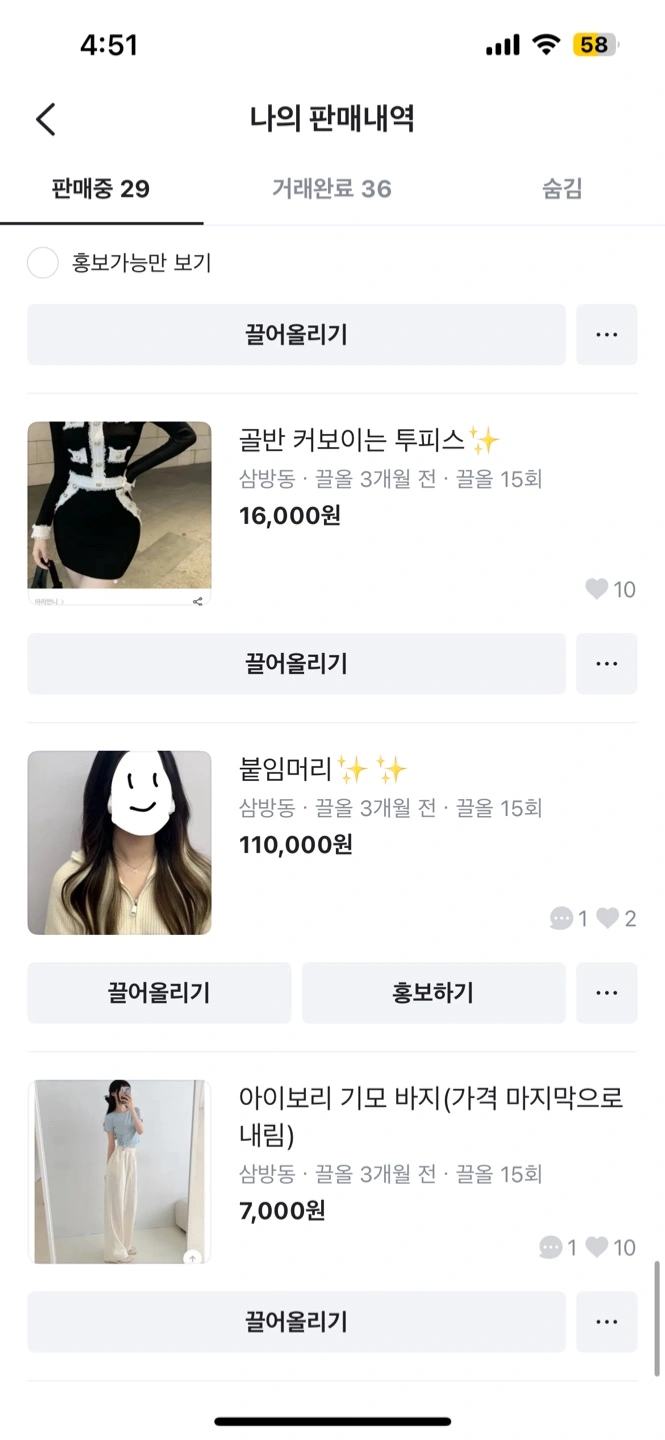
Task: Tap 끌어올리기 for the 붙임머리 listing
Action: [x=159, y=993]
